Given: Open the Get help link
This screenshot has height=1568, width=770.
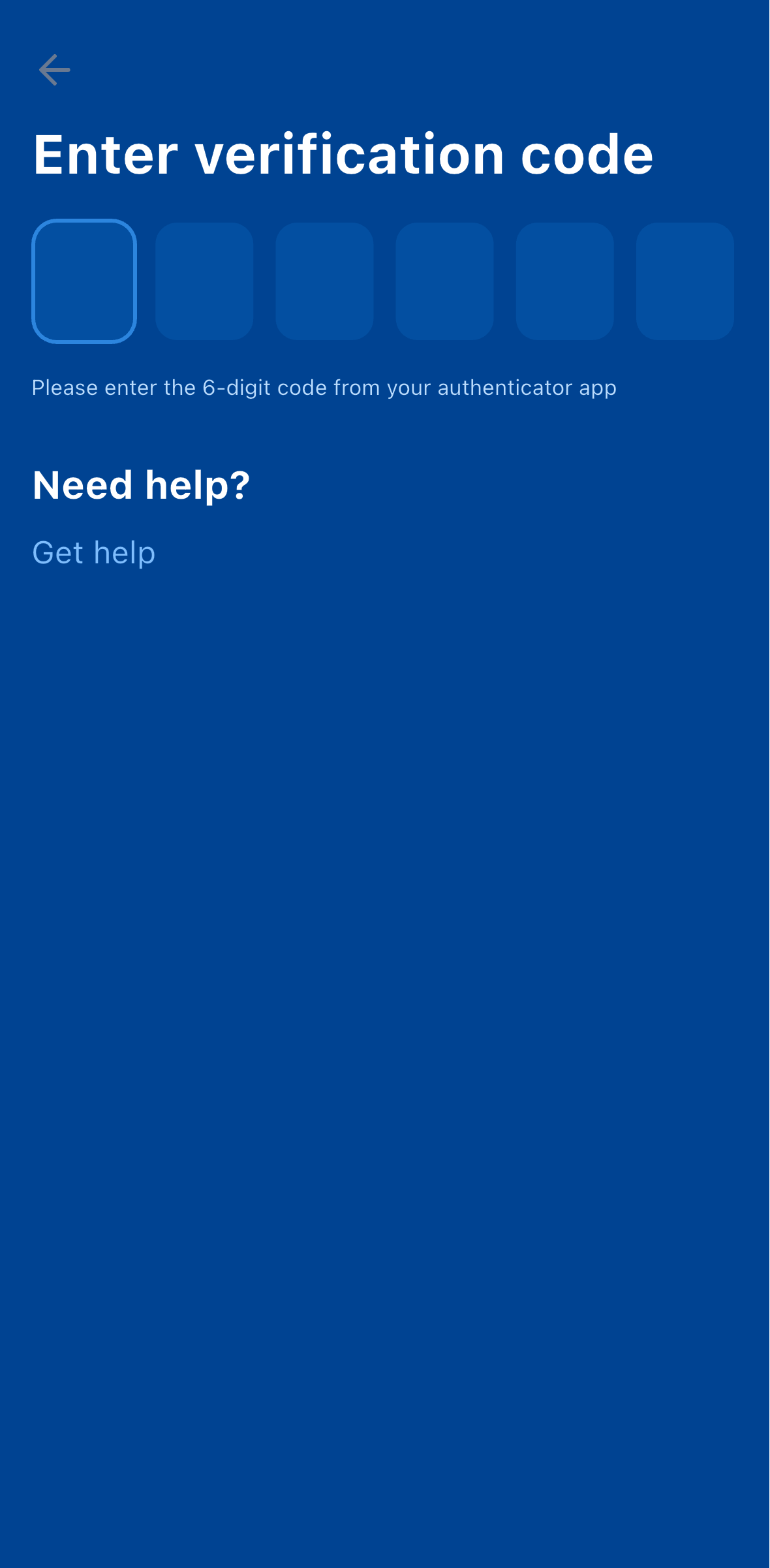Looking at the screenshot, I should [94, 553].
